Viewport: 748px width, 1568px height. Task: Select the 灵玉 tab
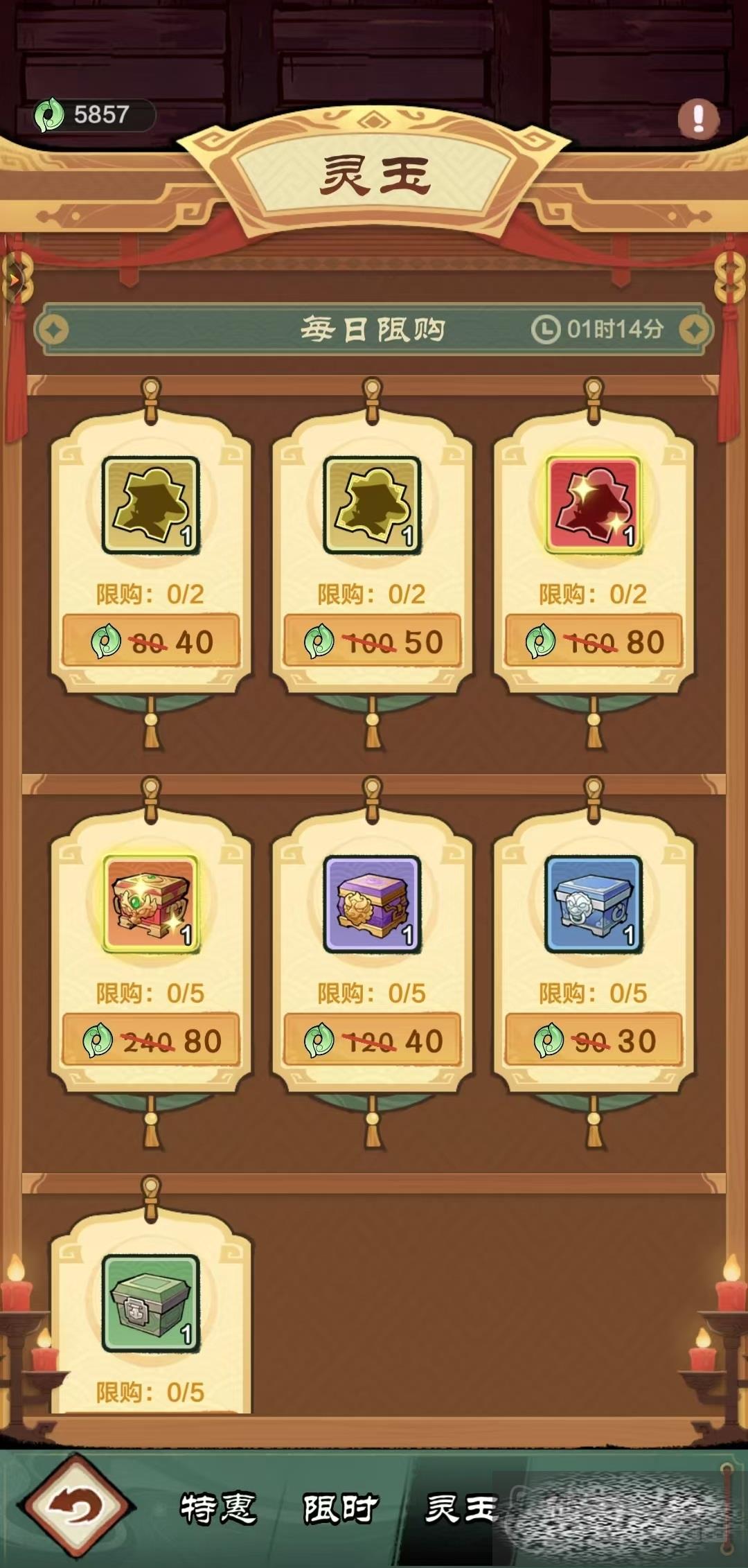tap(461, 1508)
